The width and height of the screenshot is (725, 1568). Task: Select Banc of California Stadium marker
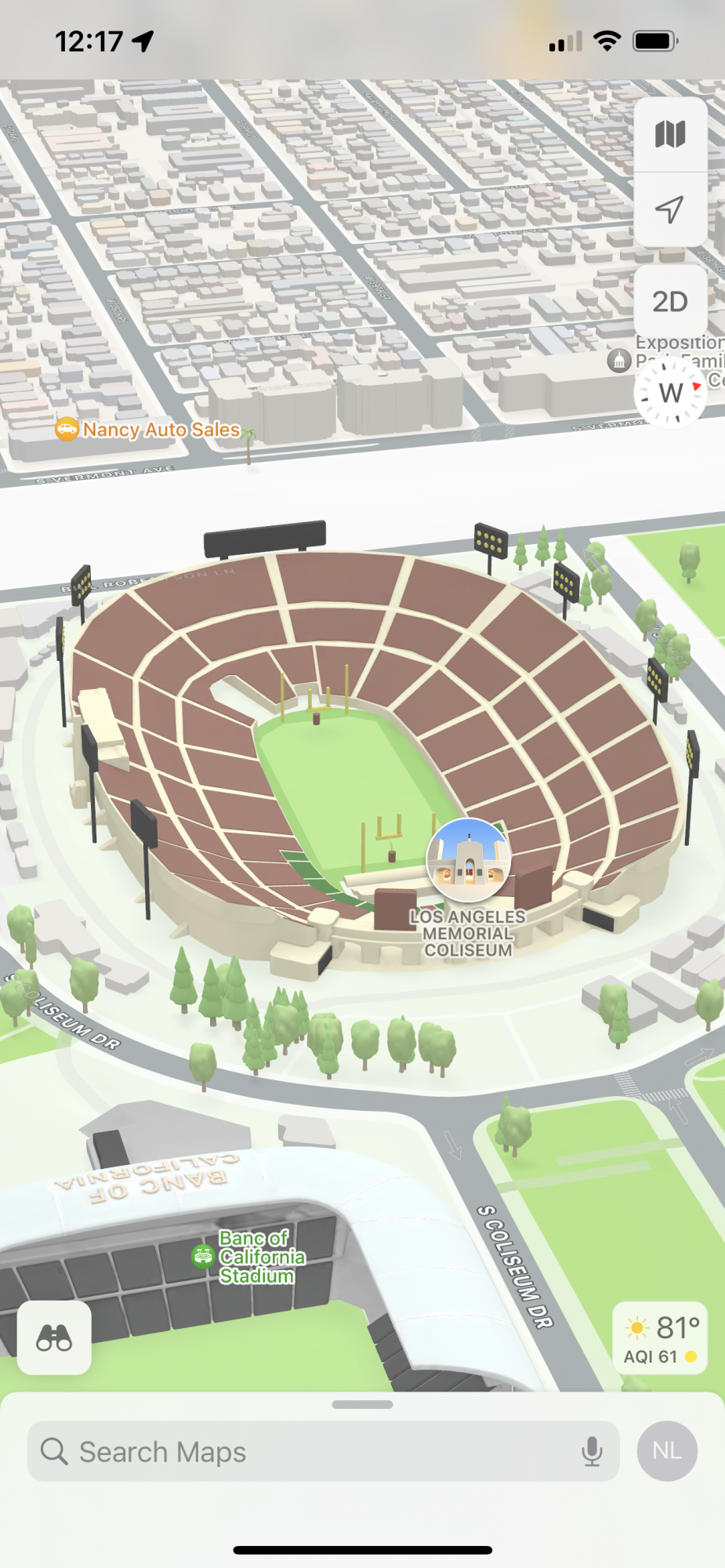point(203,1256)
